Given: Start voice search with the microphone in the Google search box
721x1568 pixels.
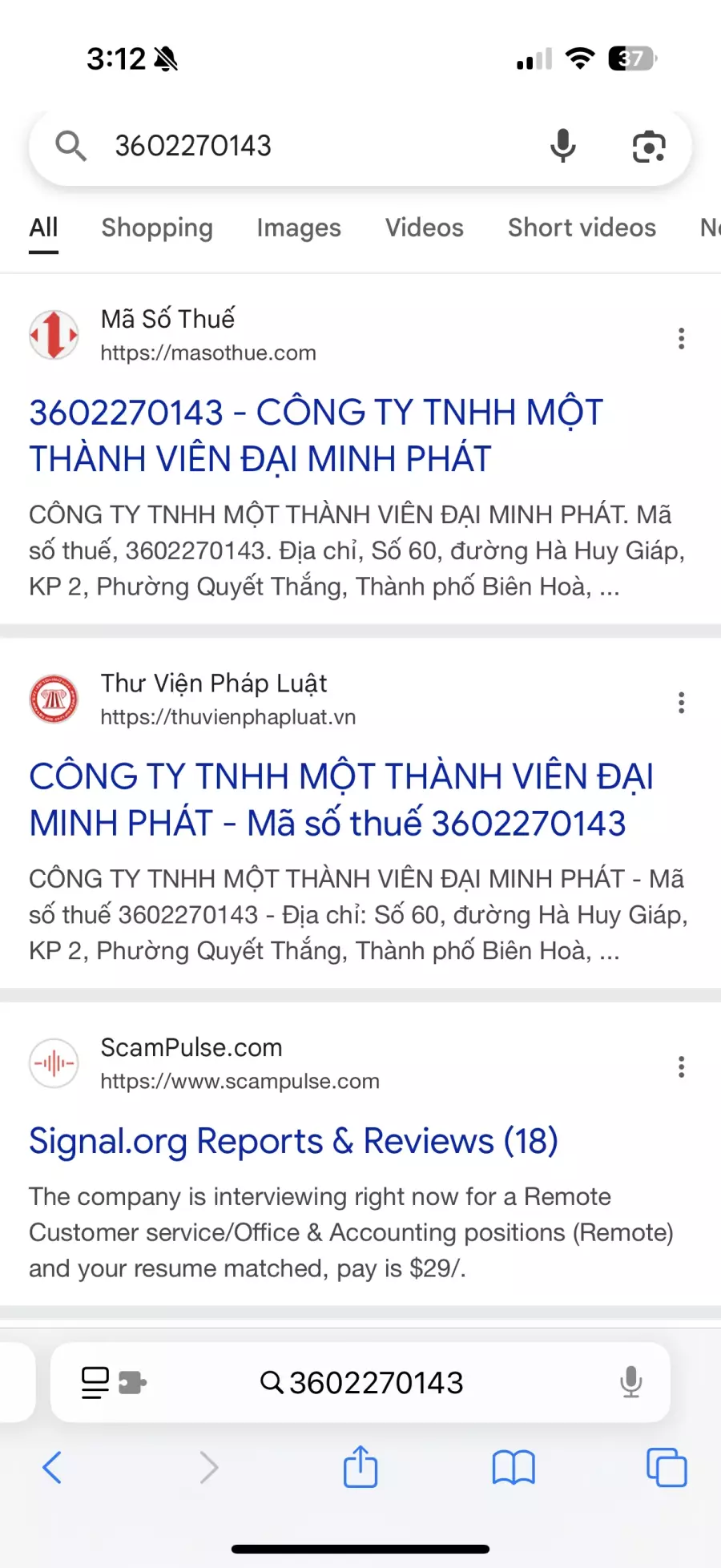Looking at the screenshot, I should click(x=563, y=147).
